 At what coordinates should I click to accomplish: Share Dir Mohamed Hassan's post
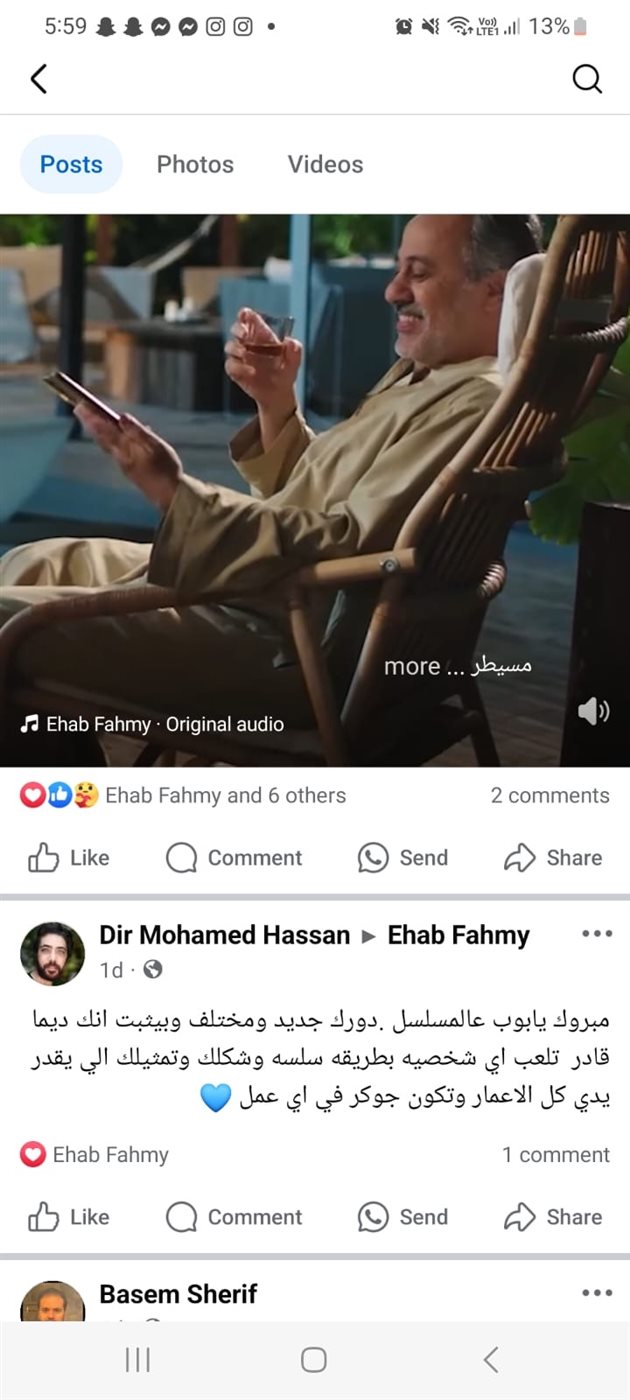point(552,1217)
